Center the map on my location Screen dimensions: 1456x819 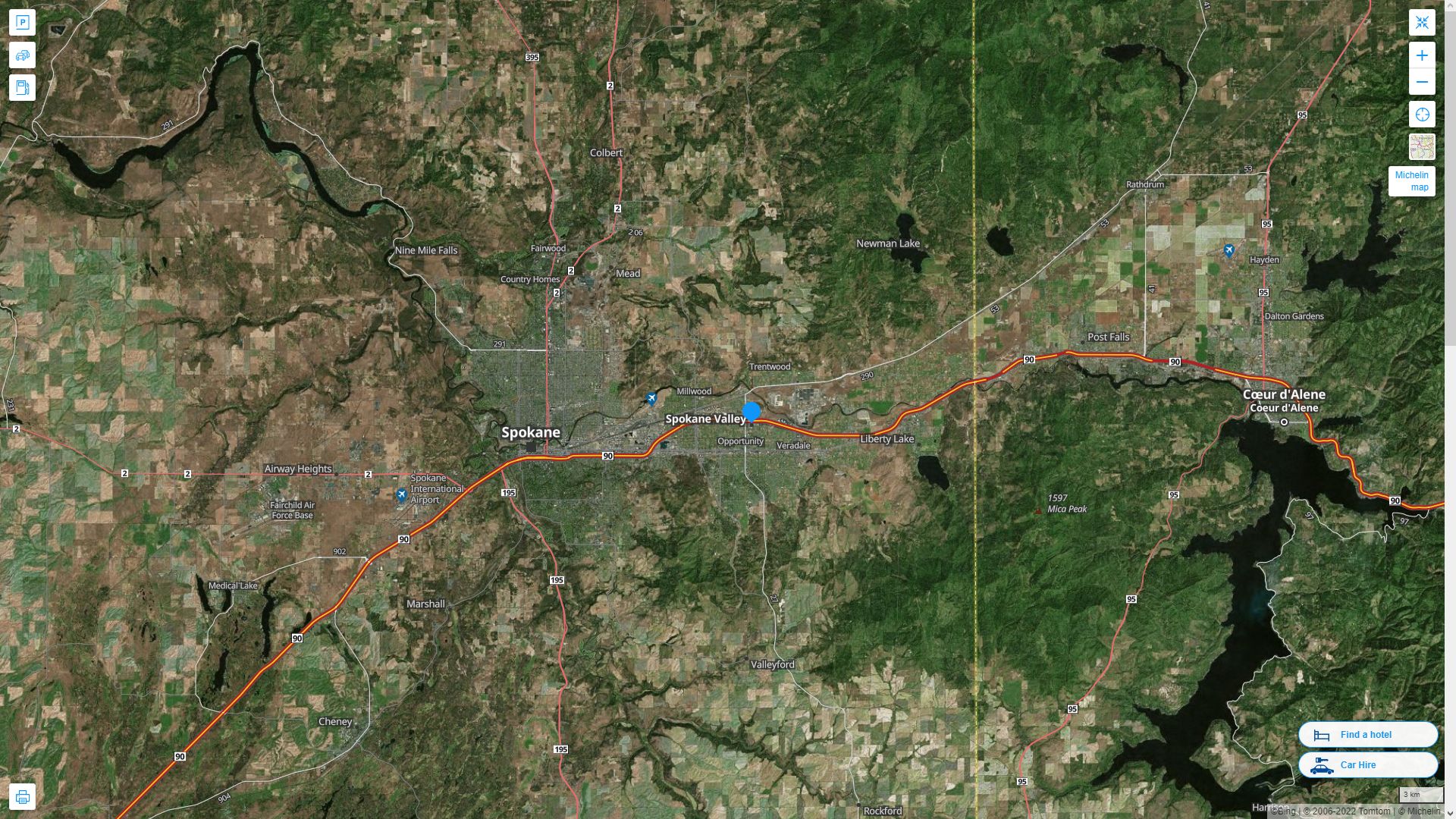tap(1422, 115)
